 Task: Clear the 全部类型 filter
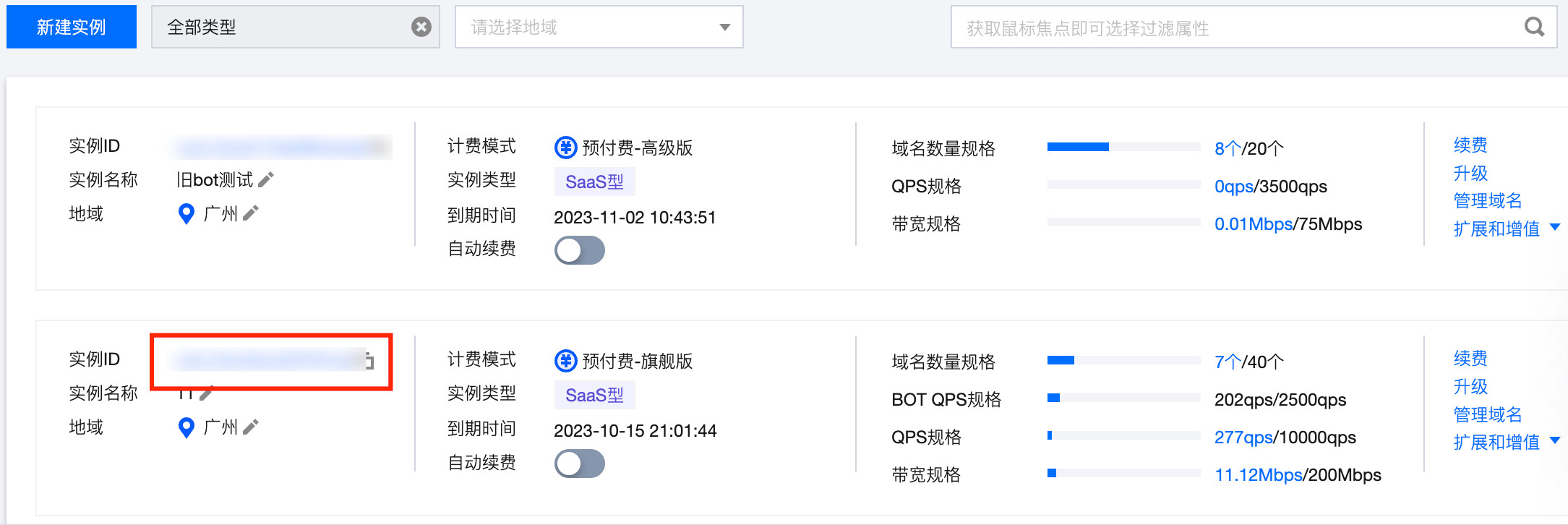tap(421, 27)
